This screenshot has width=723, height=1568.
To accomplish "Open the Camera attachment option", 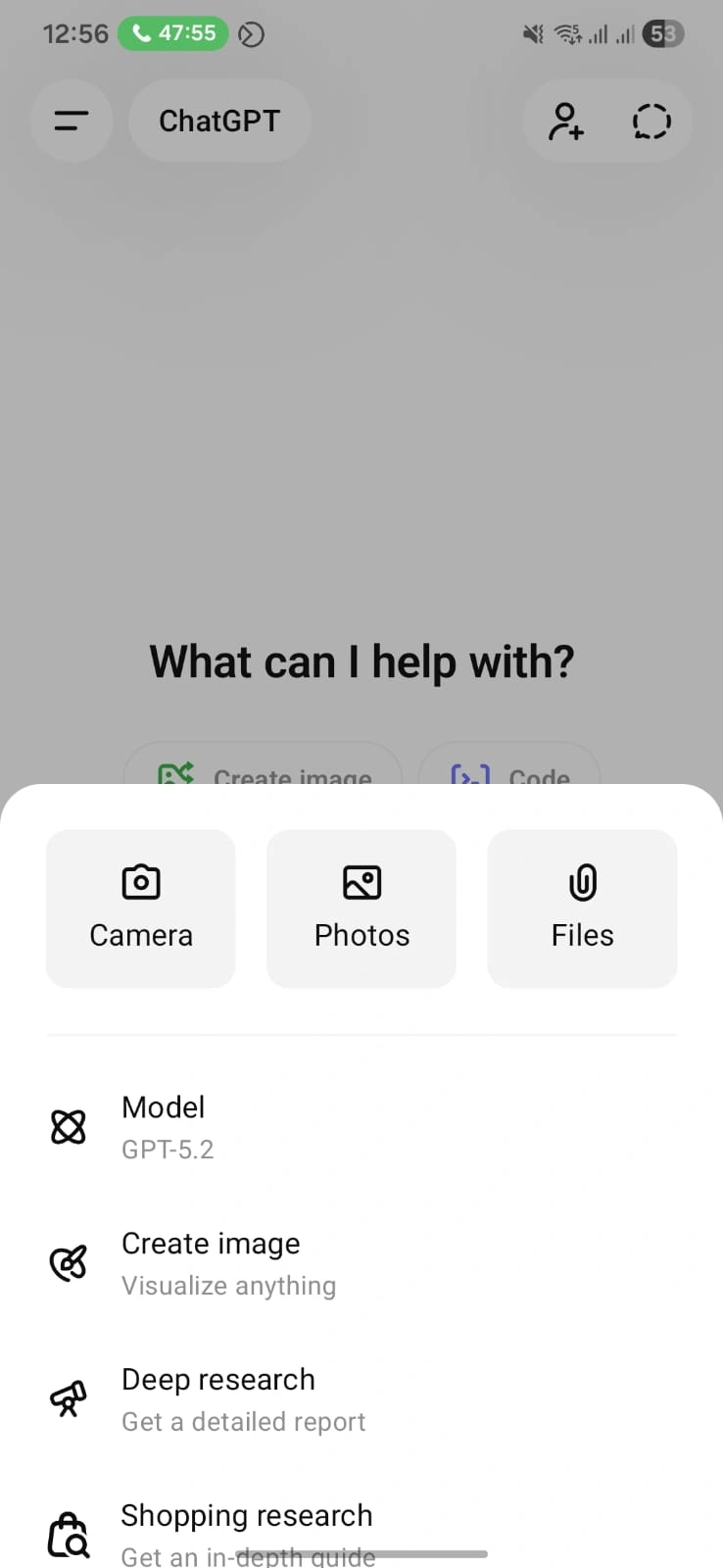I will [140, 908].
